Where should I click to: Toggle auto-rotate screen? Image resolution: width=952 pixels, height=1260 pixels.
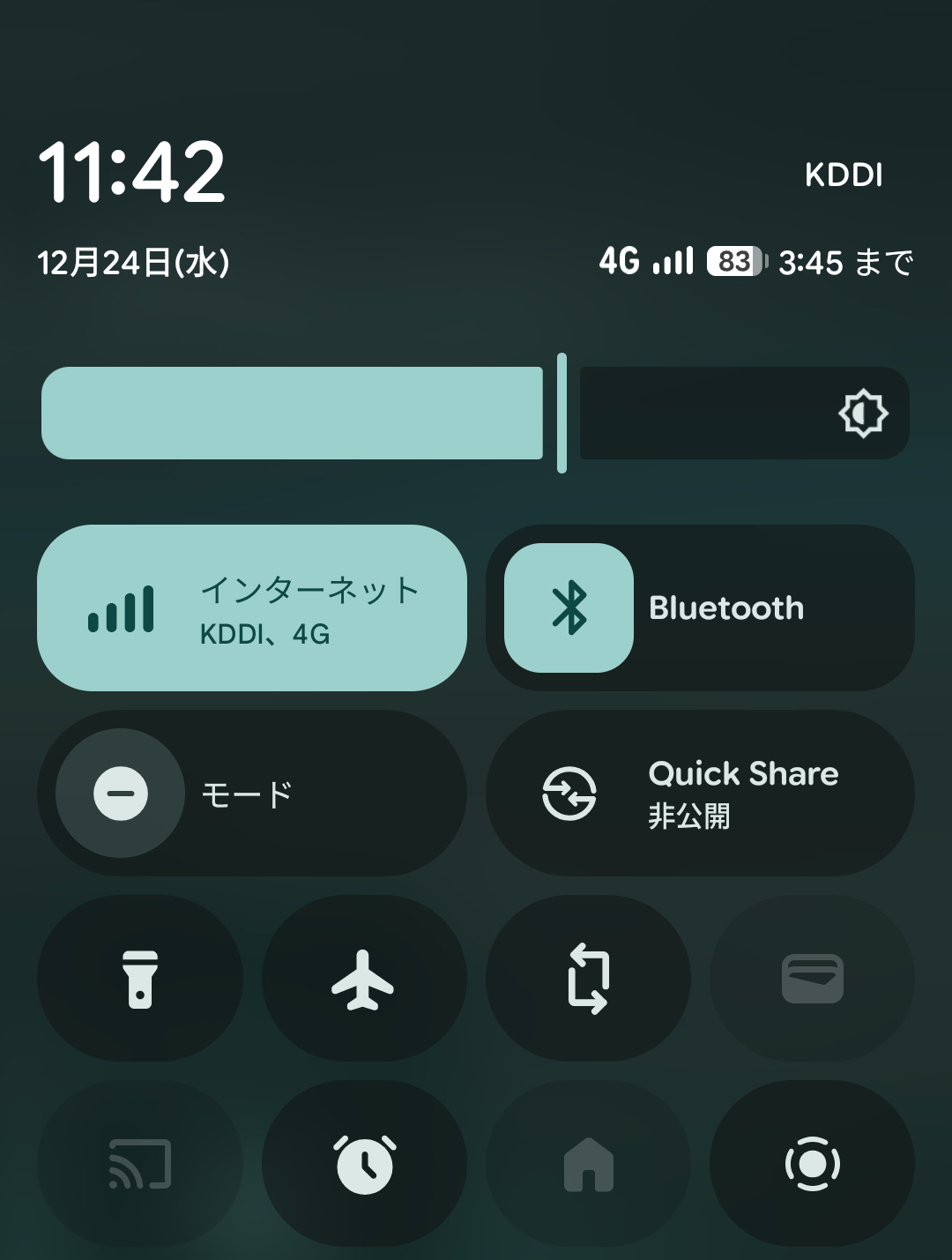pyautogui.click(x=588, y=979)
